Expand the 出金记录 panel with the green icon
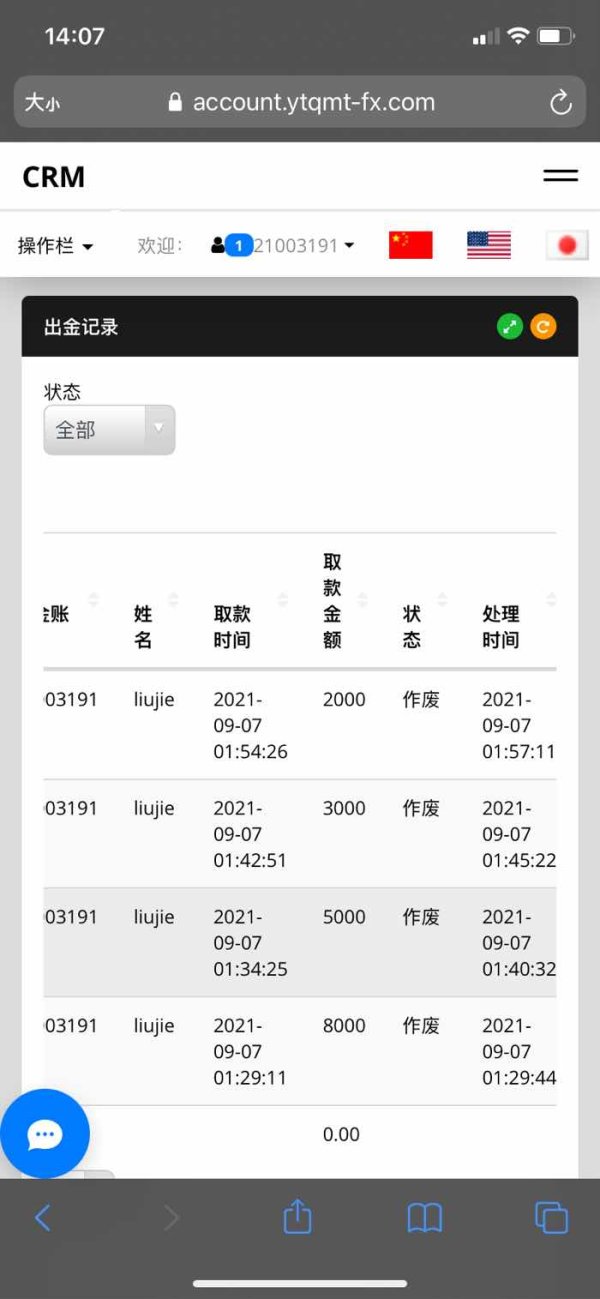600x1299 pixels. coord(510,326)
